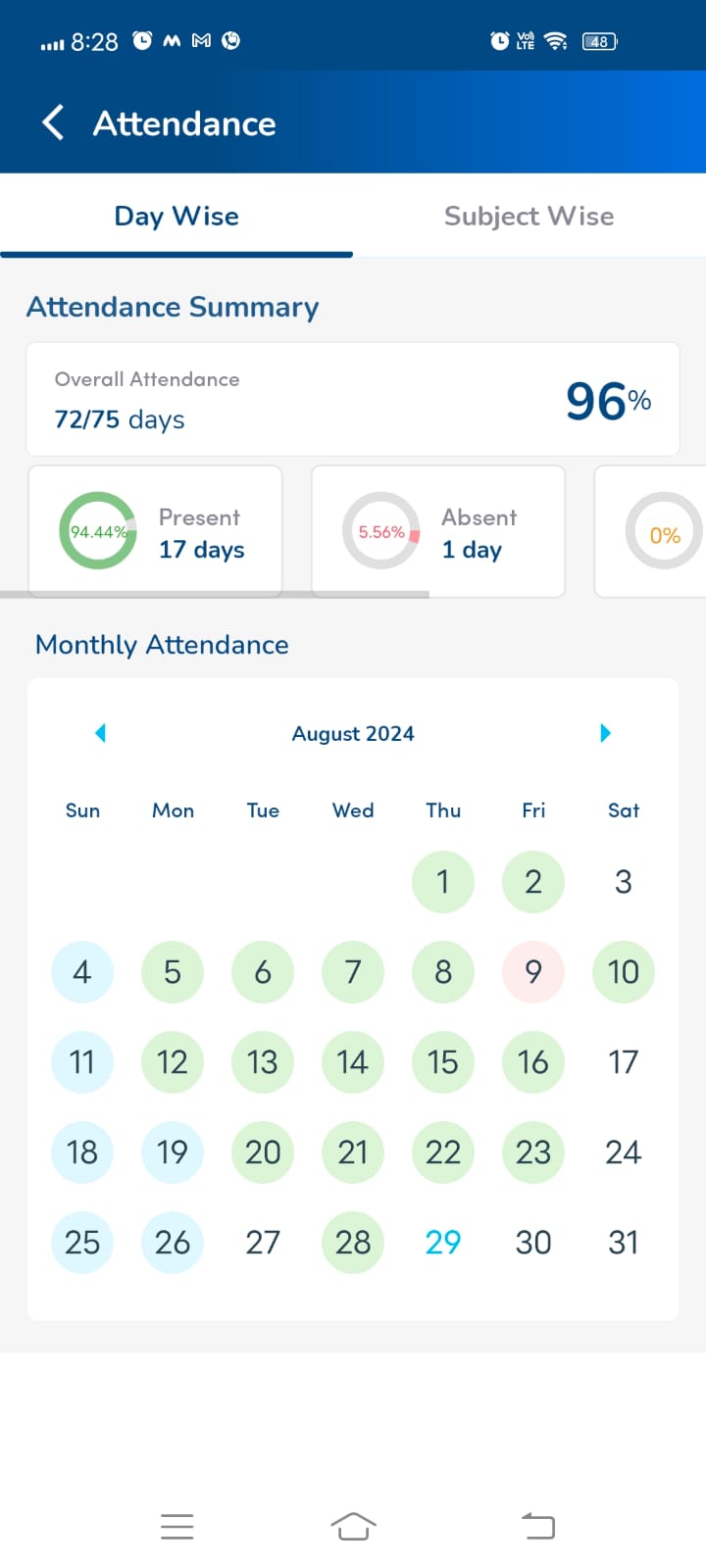Select today's date August 29
The image size is (706, 1568).
click(x=442, y=1243)
